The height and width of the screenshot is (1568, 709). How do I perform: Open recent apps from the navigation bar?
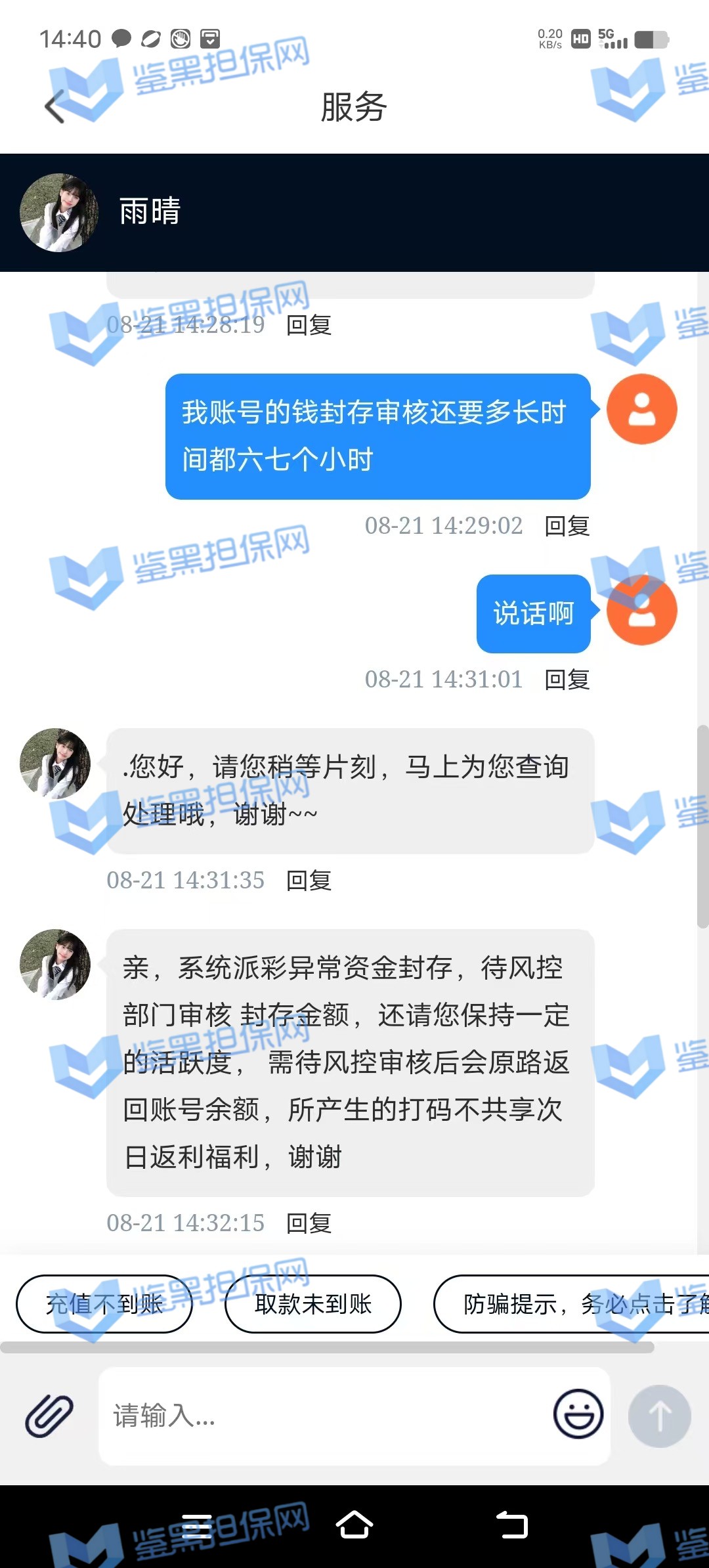(196, 1526)
